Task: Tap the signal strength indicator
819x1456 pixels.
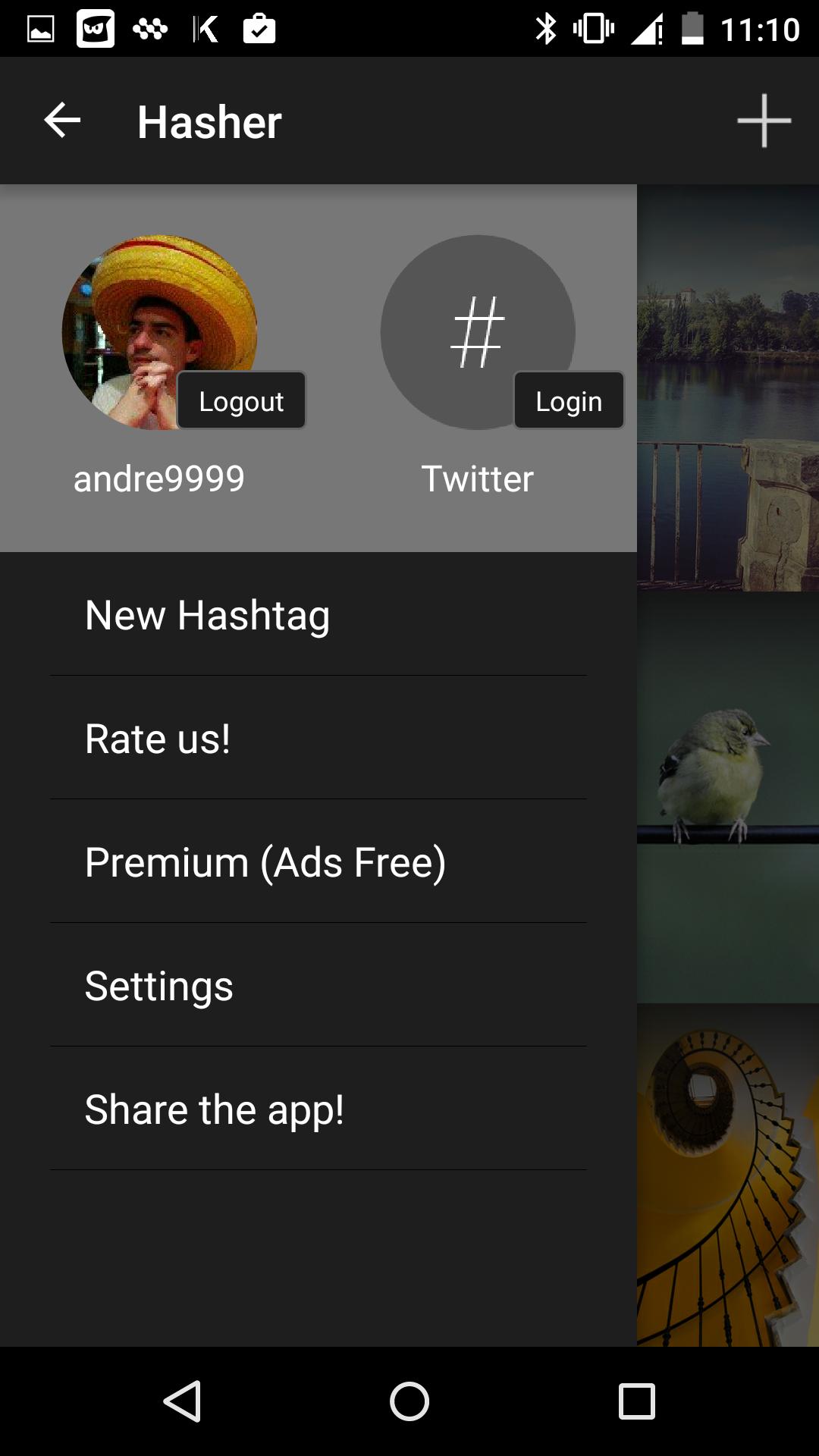Action: coord(645,29)
